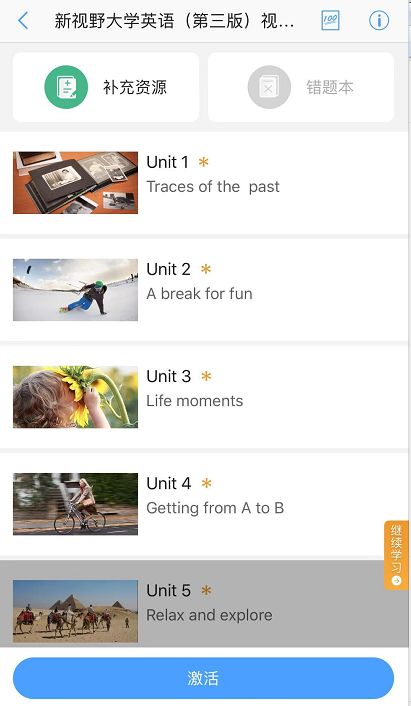Tap the orange 继续学习 side tab

click(x=396, y=555)
